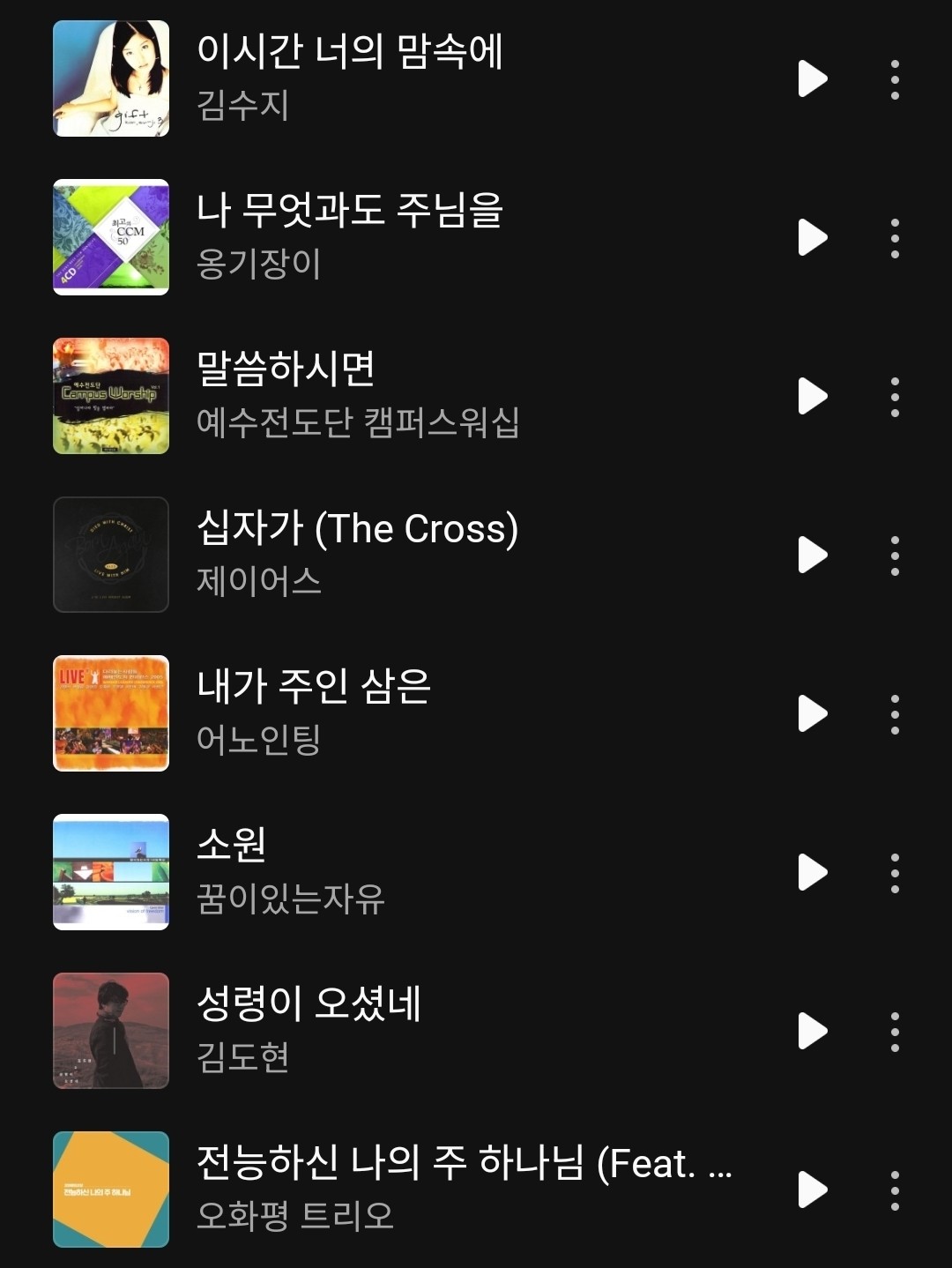Play the song 이시간 너의 맘속에
This screenshot has height=1268, width=952.
(x=812, y=78)
